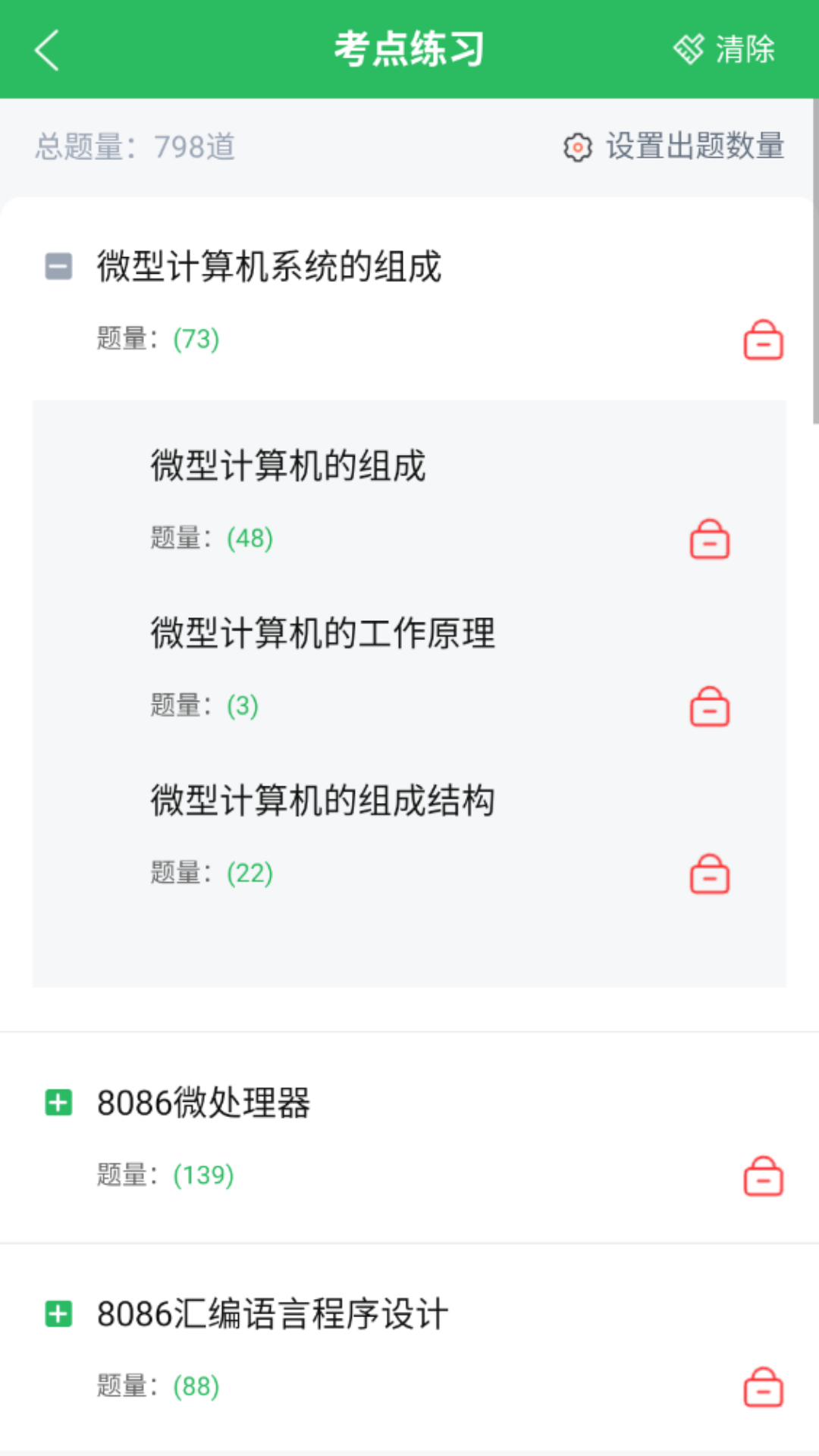This screenshot has width=819, height=1456.
Task: Tap the back arrow in the green header
Action: click(45, 49)
